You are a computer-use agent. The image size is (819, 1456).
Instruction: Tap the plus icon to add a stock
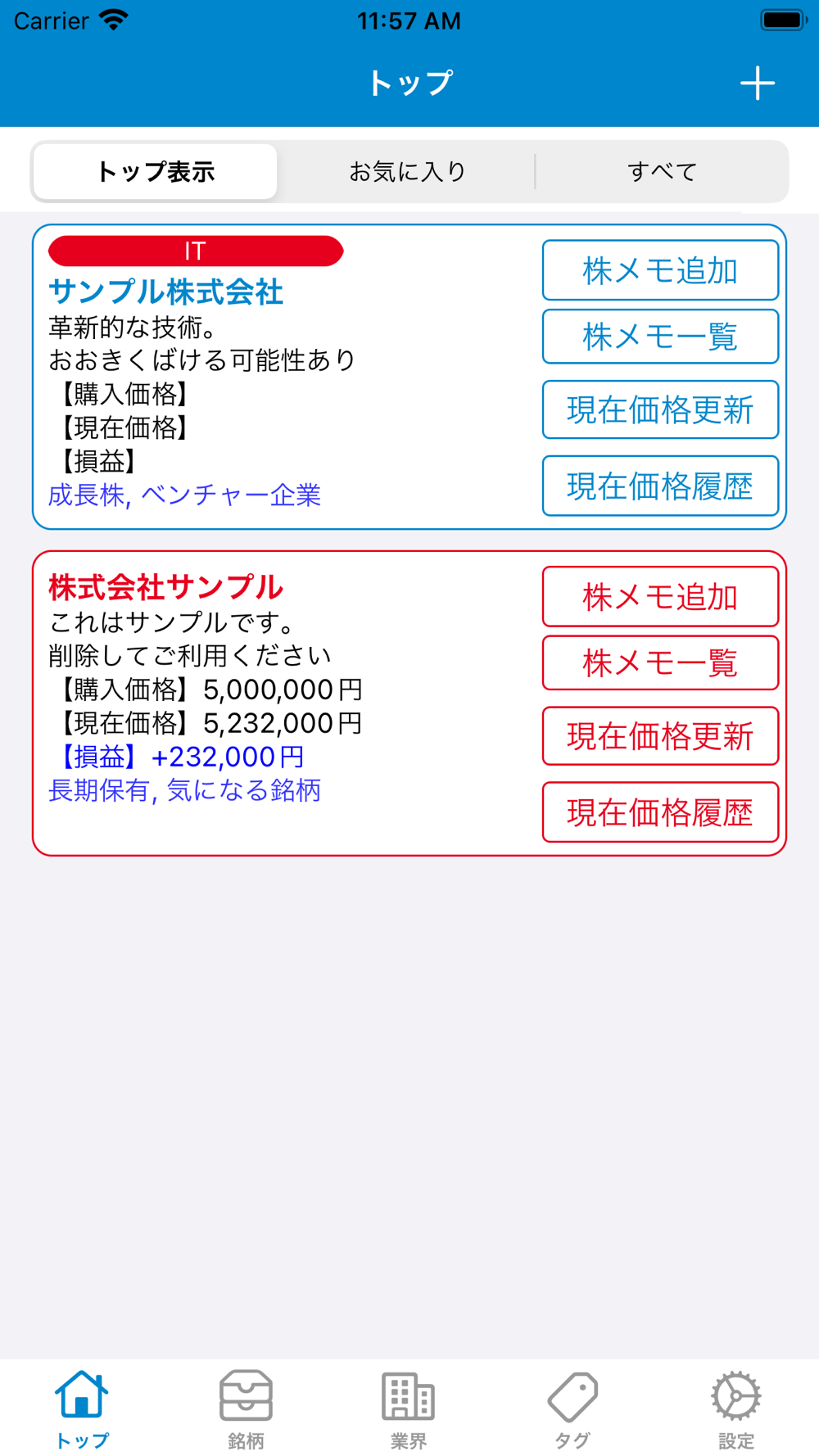pyautogui.click(x=757, y=84)
